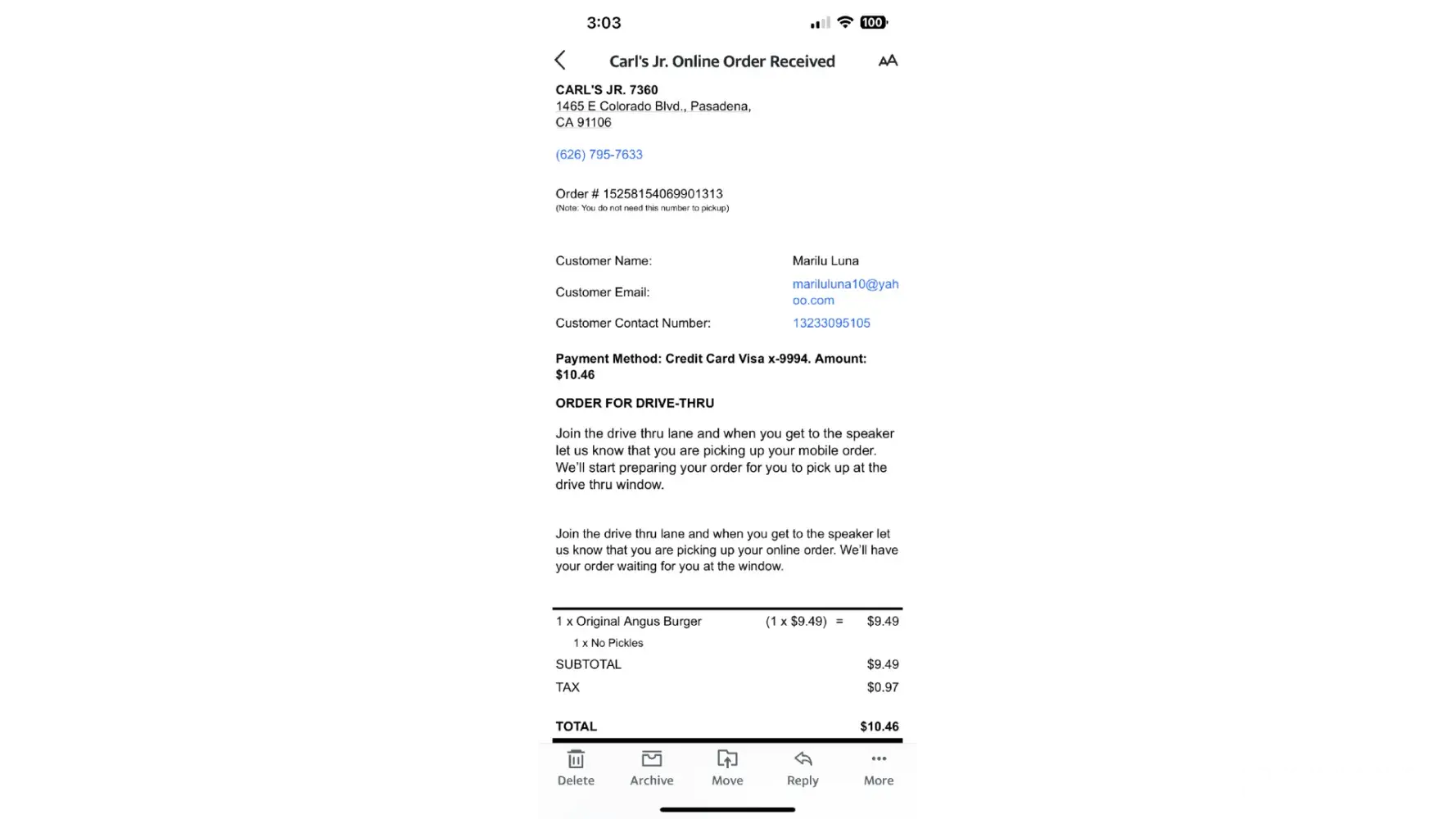Image resolution: width=1456 pixels, height=819 pixels.
Task: Reply to this email
Action: point(803,767)
